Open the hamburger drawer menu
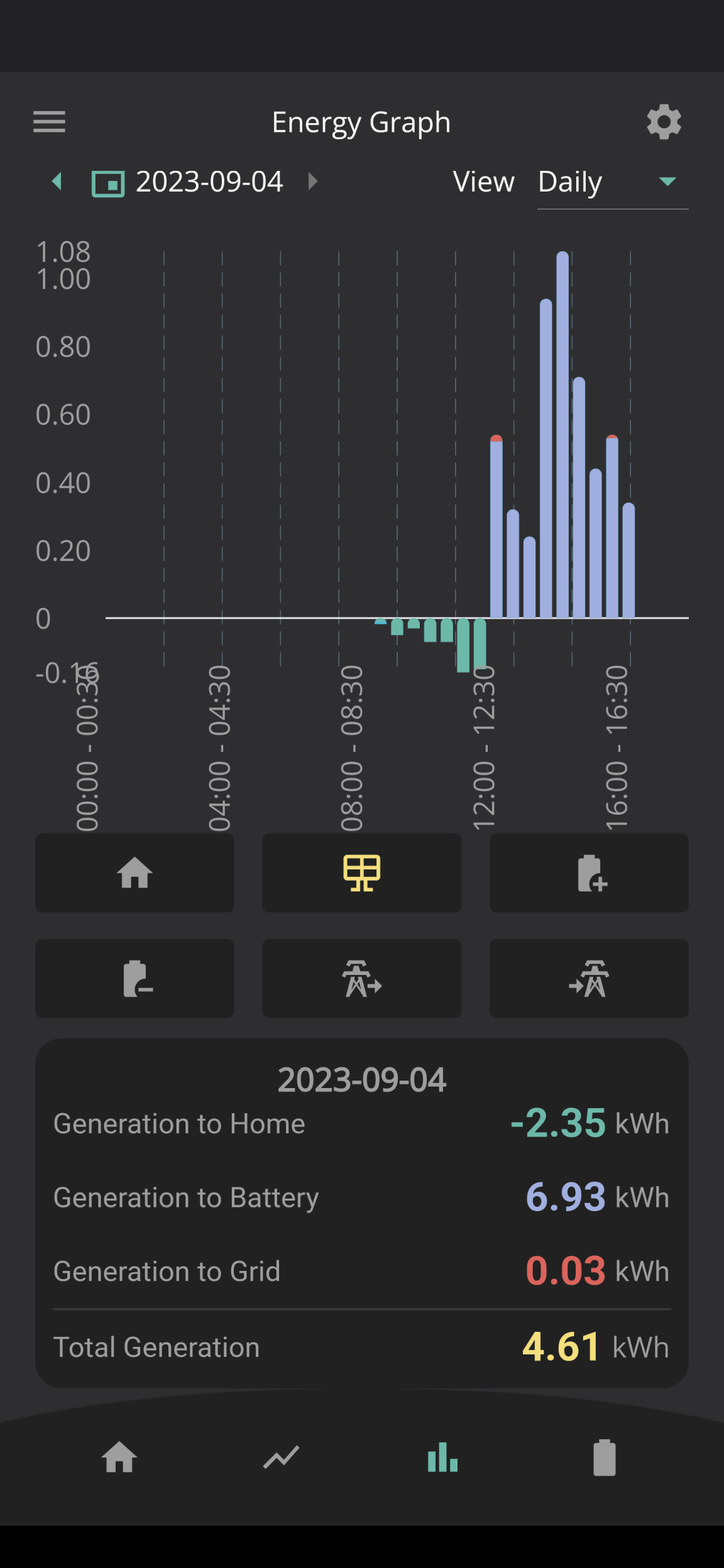The height and width of the screenshot is (1568, 724). pos(49,122)
